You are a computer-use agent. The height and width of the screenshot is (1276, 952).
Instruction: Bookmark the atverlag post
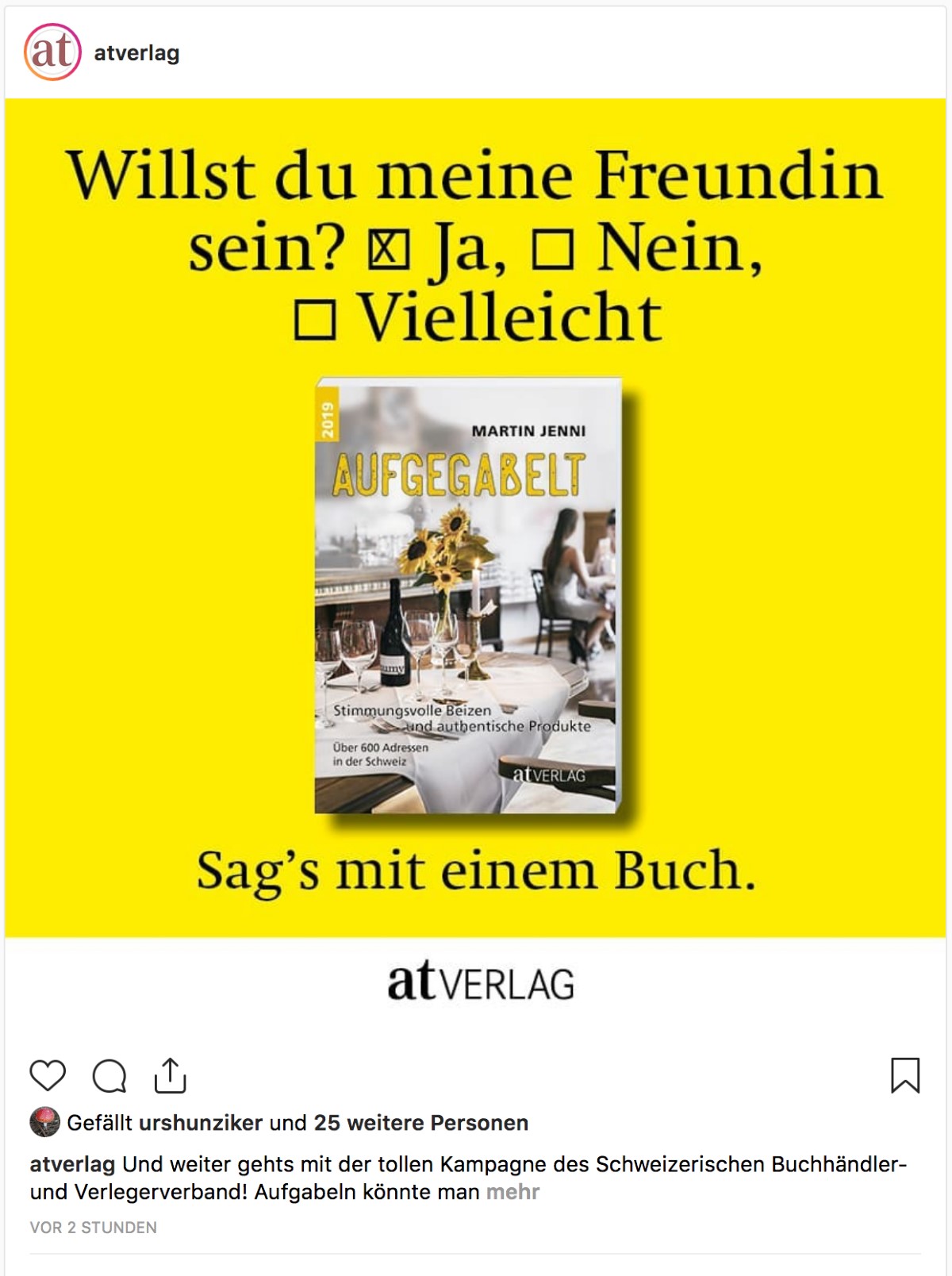click(x=904, y=1075)
